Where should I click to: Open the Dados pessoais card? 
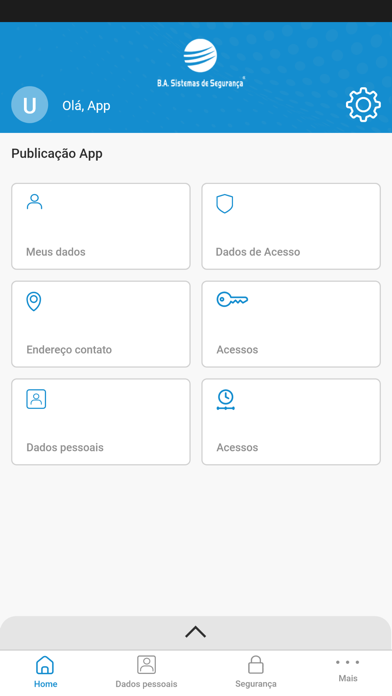click(101, 422)
